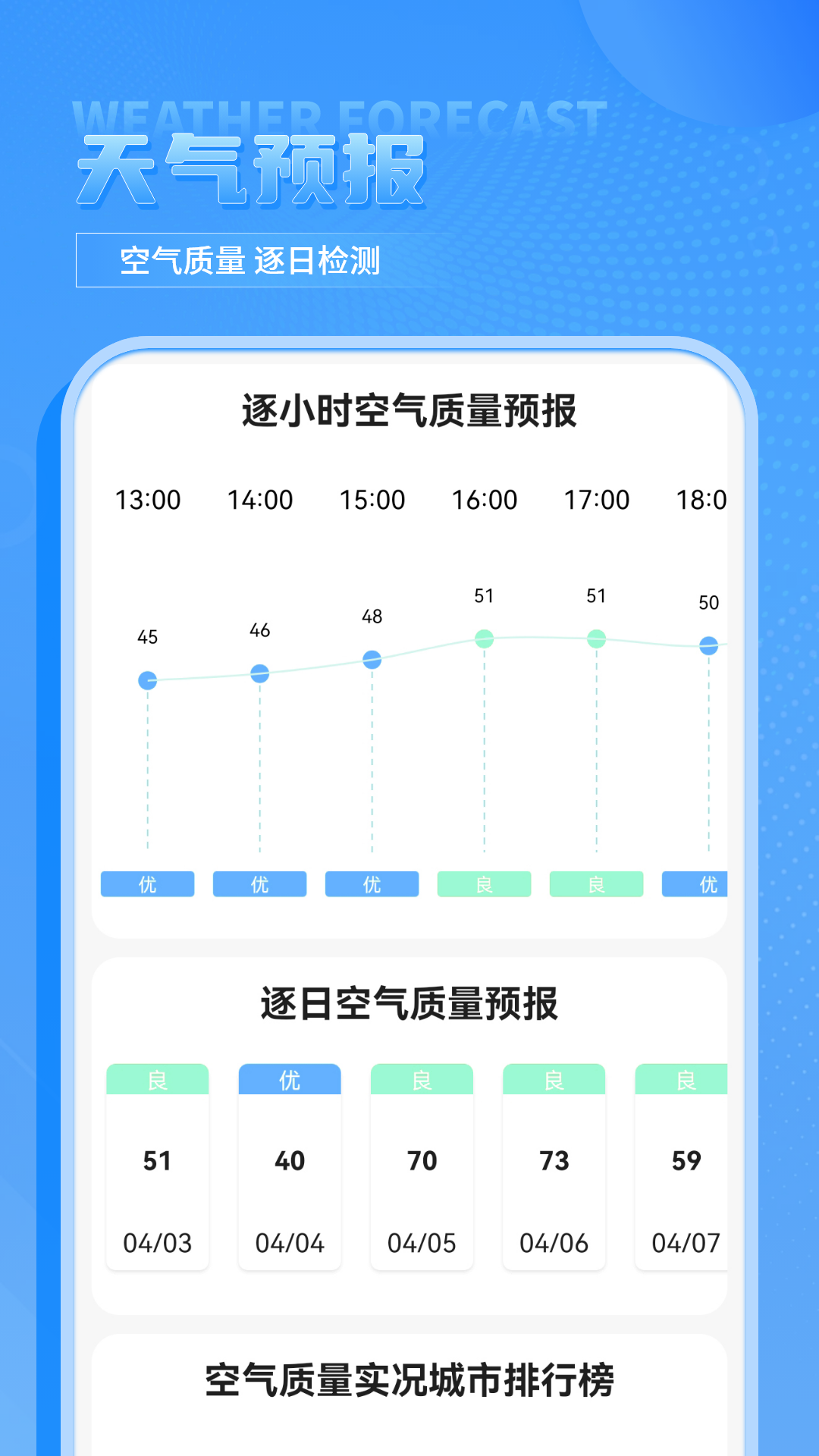Open the 04/06 daily forecast card
Image resolution: width=819 pixels, height=1456 pixels.
(x=554, y=1168)
